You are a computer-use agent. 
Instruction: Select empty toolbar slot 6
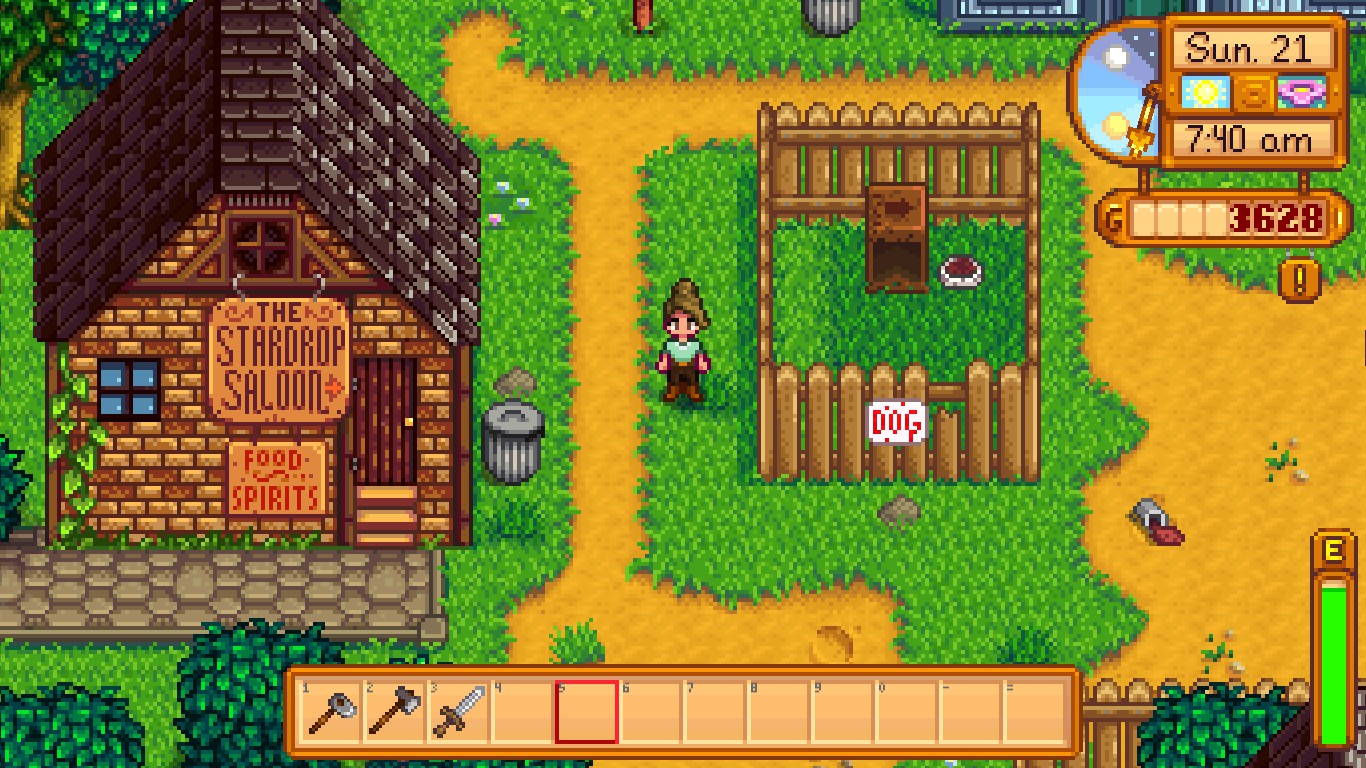[650, 712]
